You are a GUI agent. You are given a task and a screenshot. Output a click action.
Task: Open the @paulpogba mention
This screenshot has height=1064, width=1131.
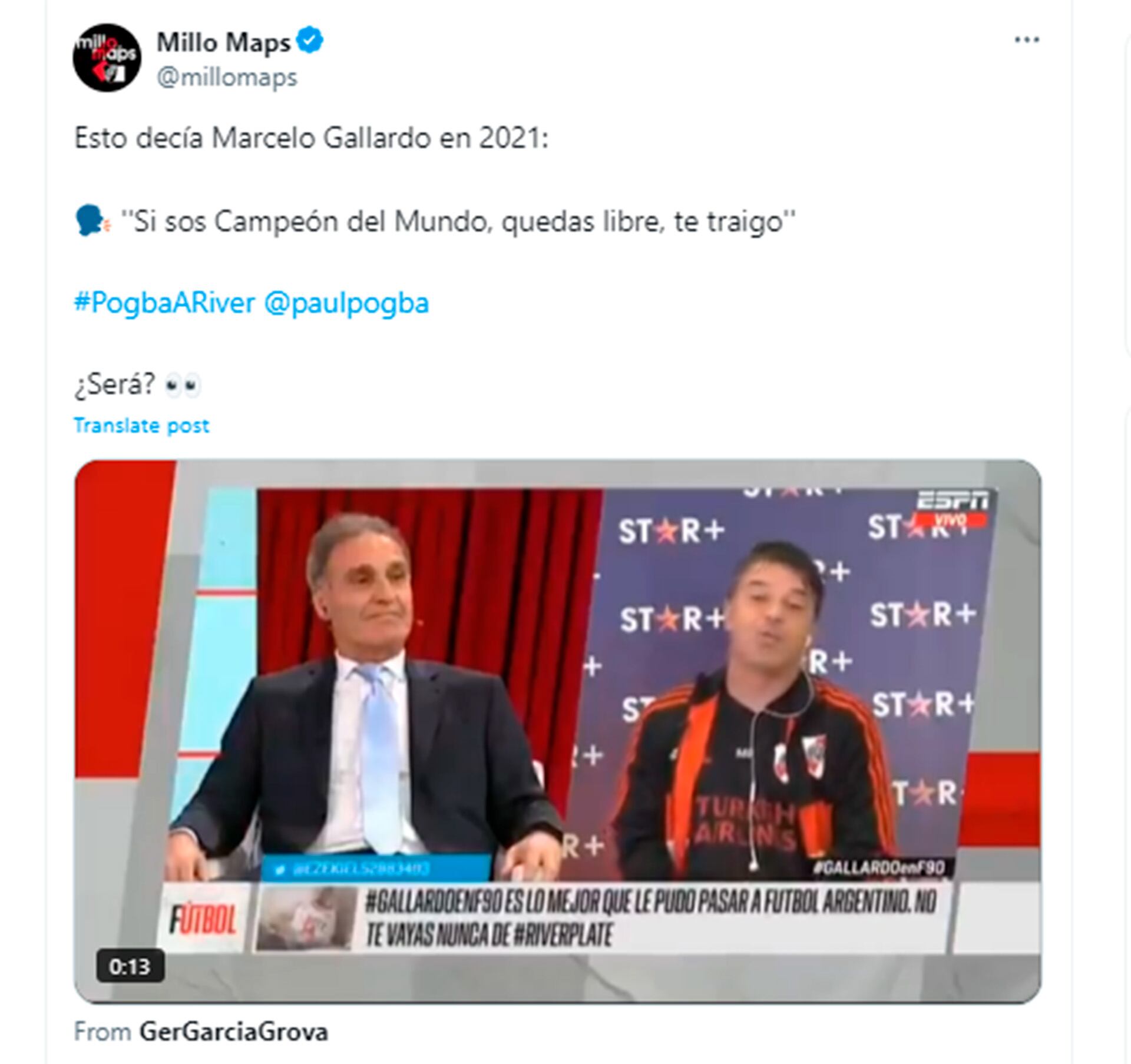pos(346,303)
